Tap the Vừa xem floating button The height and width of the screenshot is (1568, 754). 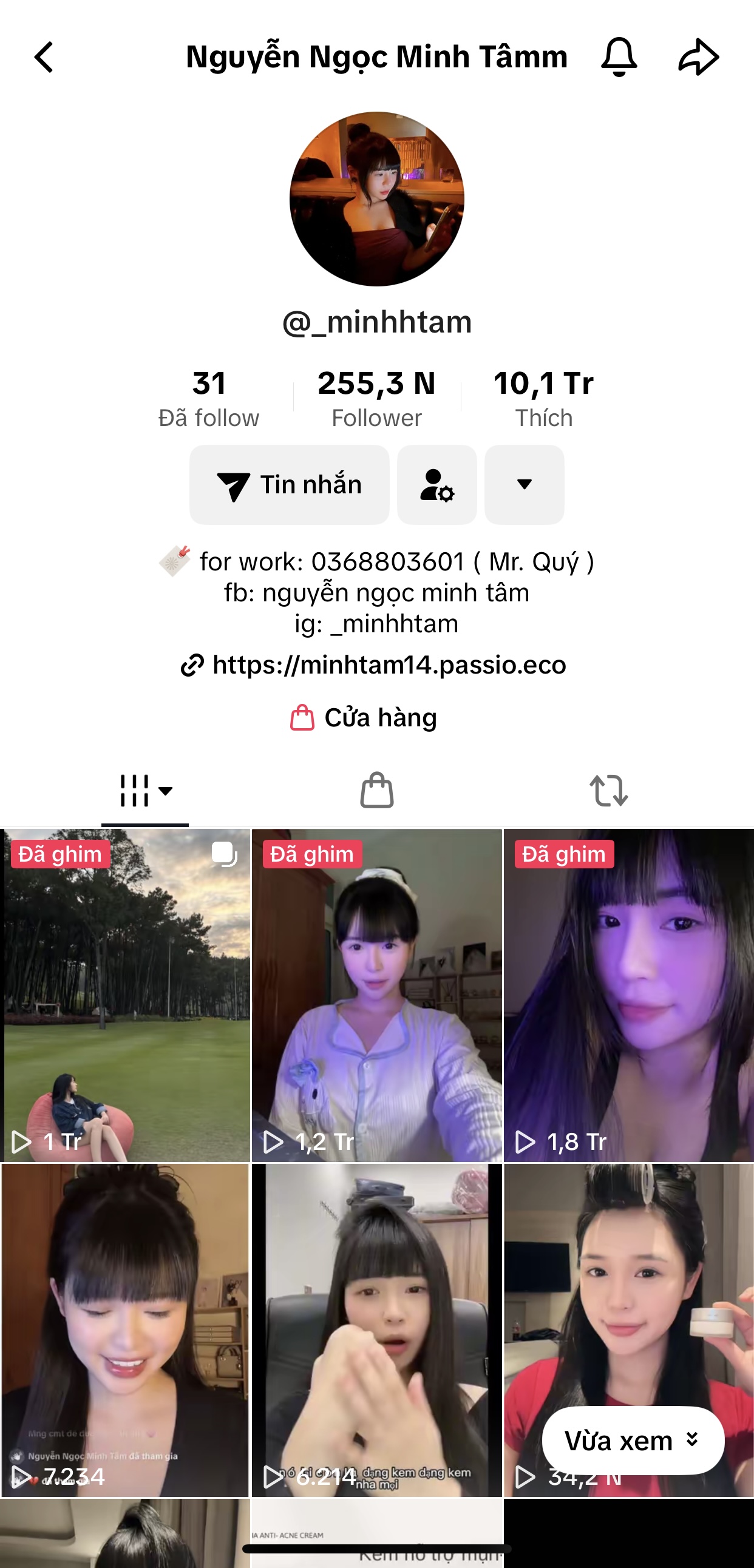click(632, 1441)
